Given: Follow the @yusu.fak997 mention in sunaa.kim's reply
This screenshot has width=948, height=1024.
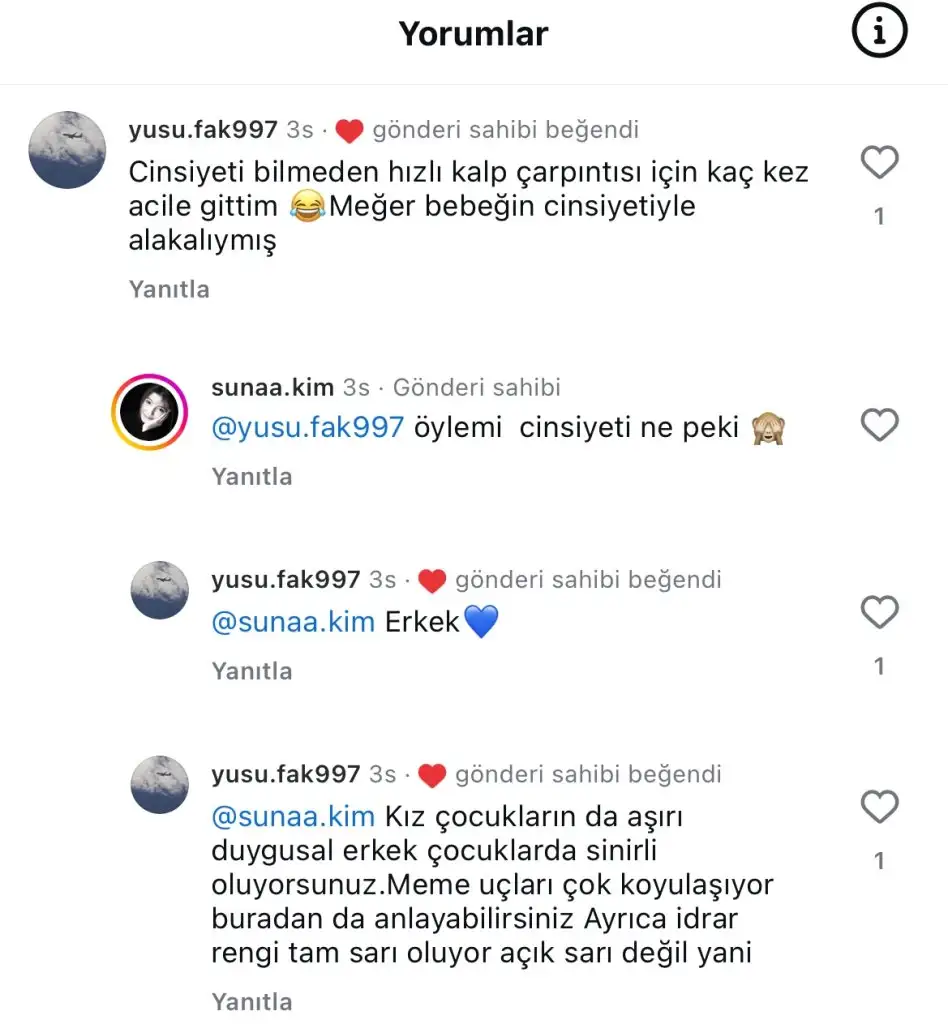Looking at the screenshot, I should [x=307, y=428].
